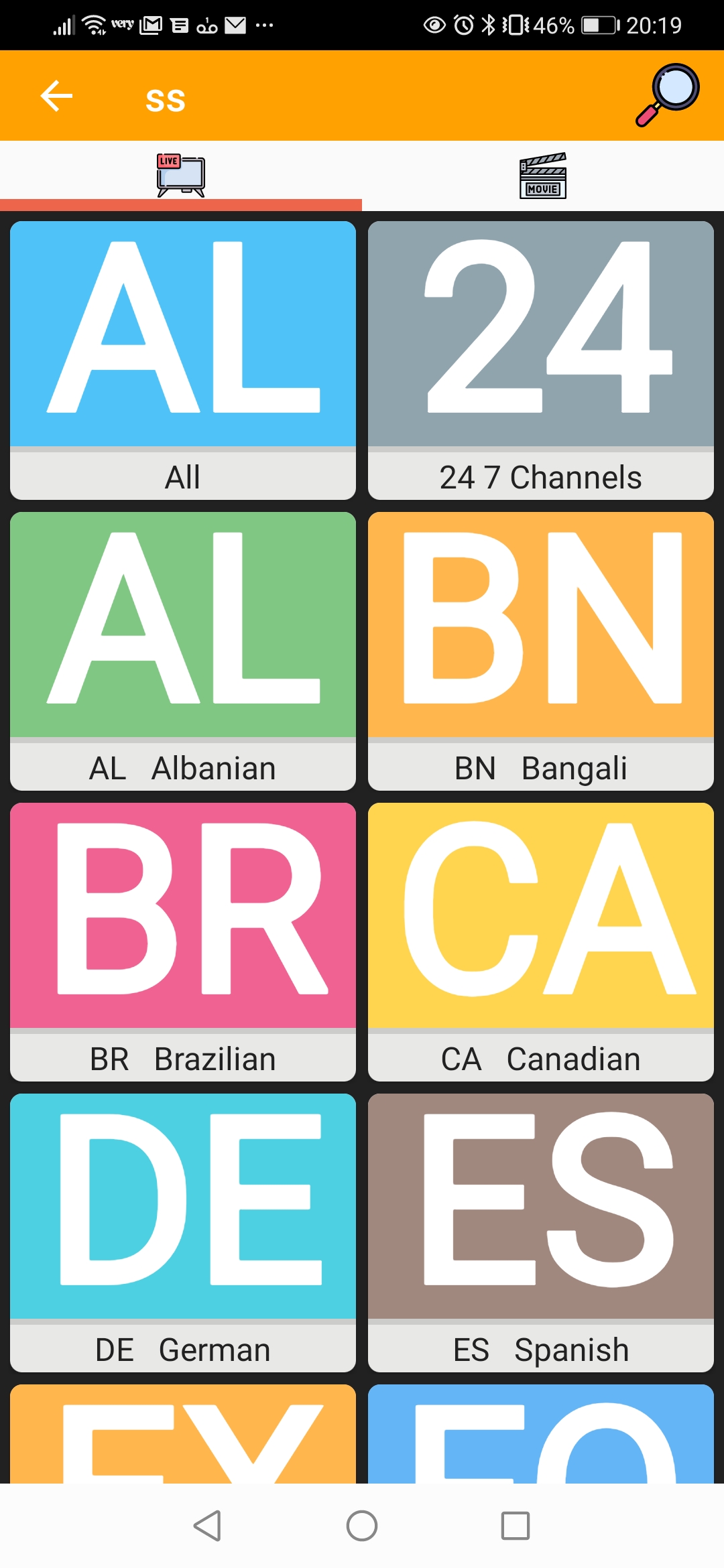Choose the DE German category
The image size is (724, 1568).
pos(183,1232)
